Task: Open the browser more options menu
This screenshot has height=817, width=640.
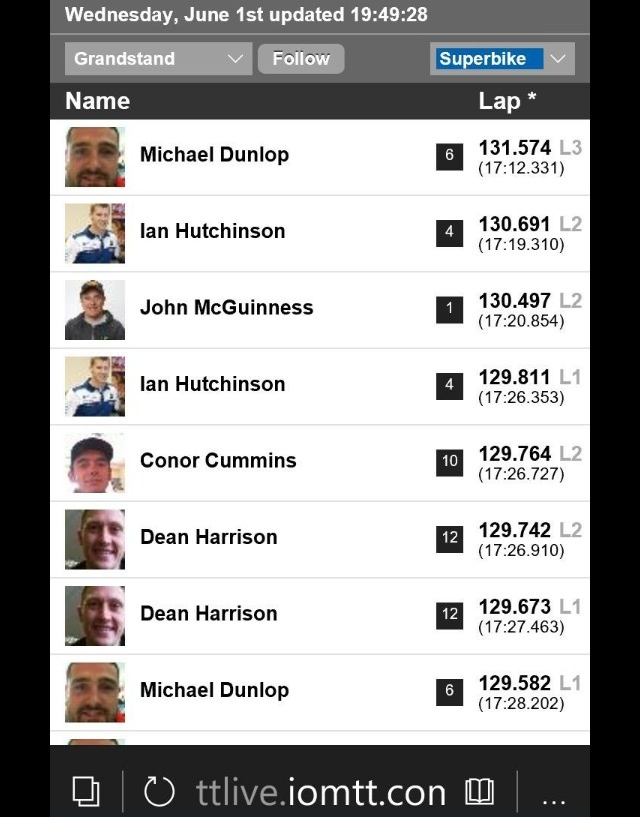Action: pyautogui.click(x=553, y=796)
